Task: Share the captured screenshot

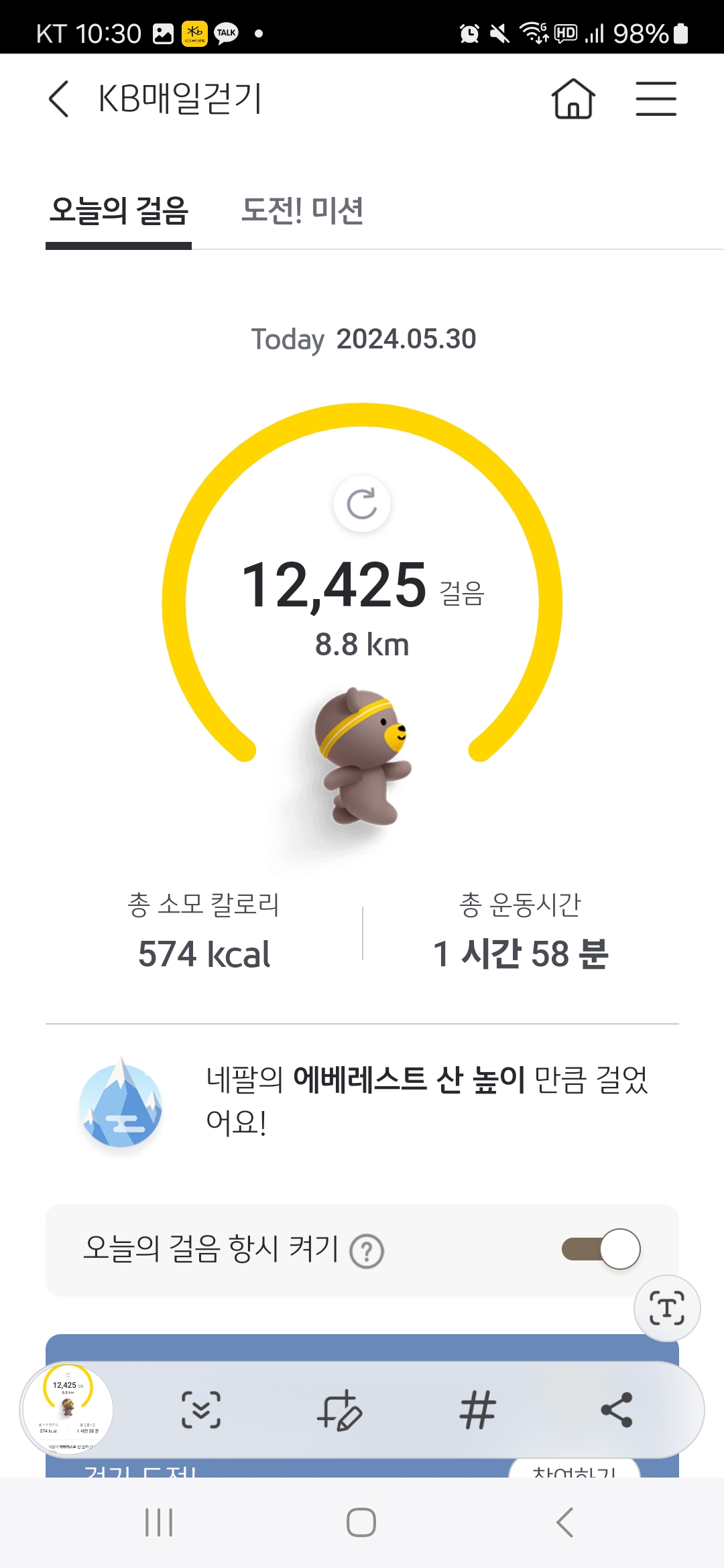Action: point(616,1409)
